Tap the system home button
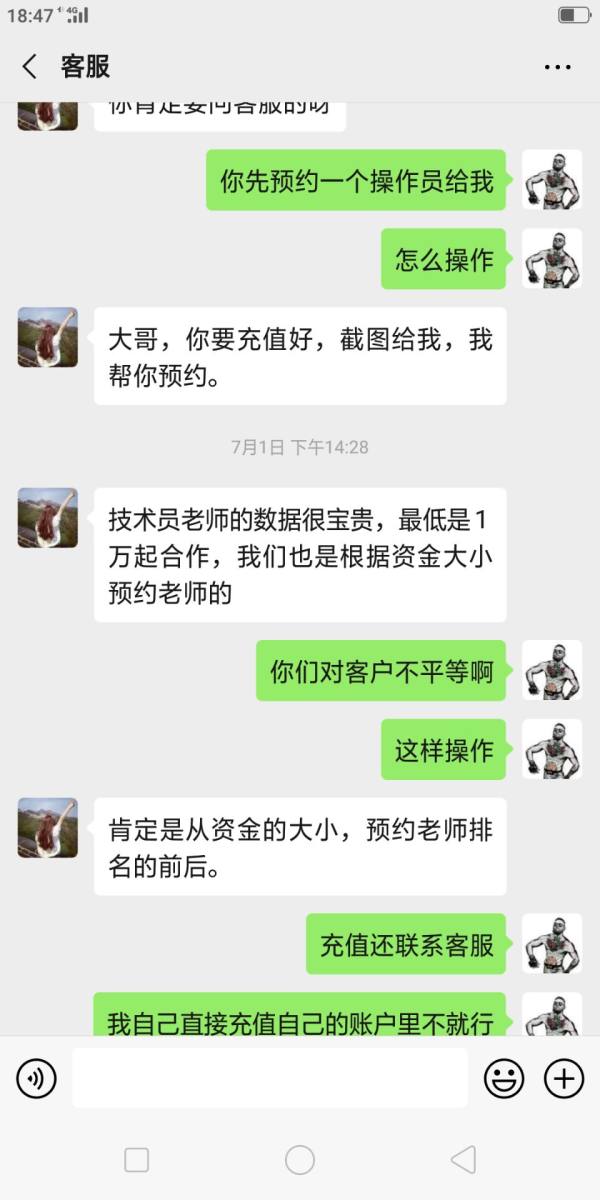 pyautogui.click(x=300, y=1160)
